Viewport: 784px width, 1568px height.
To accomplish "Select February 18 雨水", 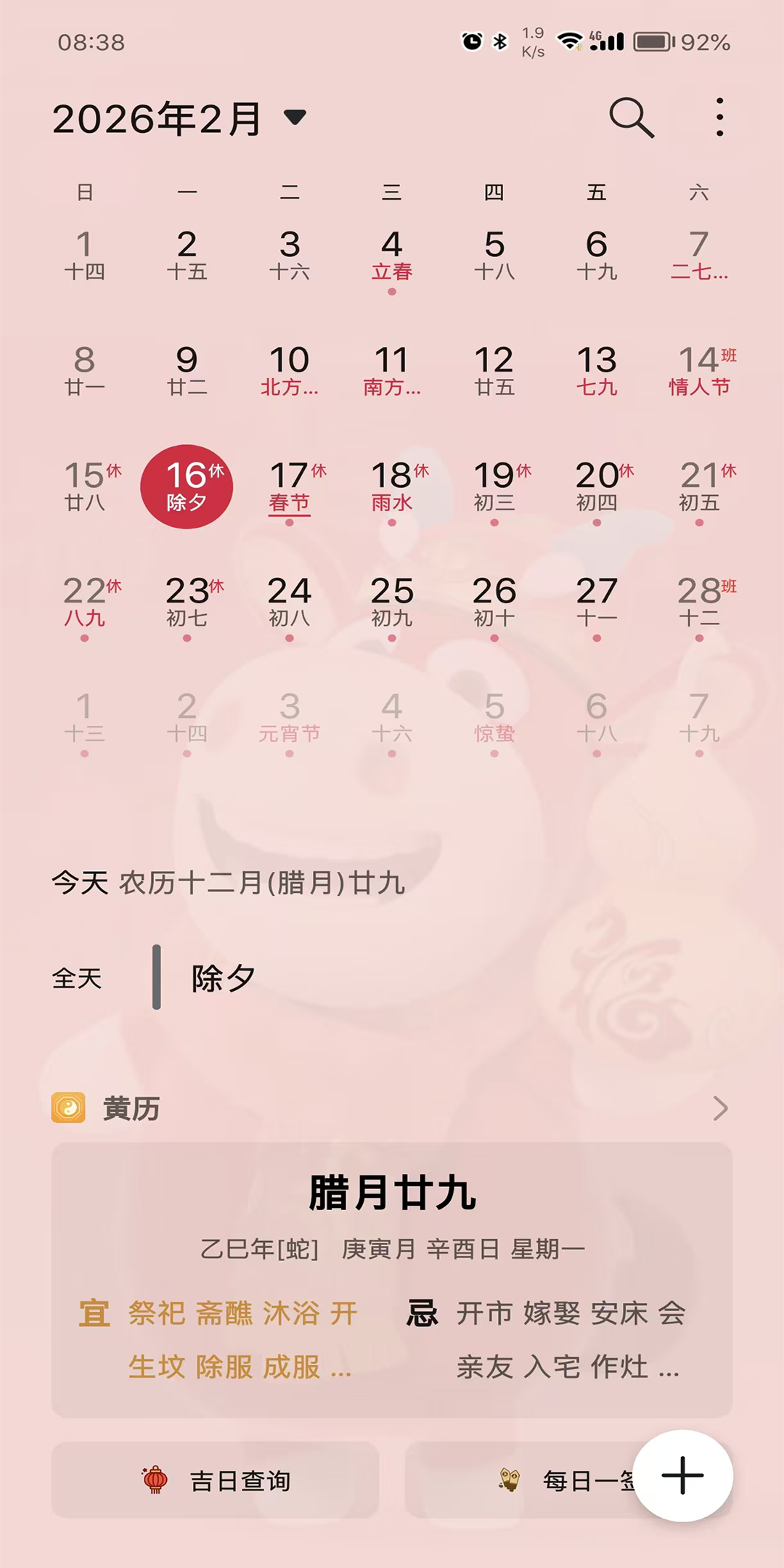I will 392,486.
